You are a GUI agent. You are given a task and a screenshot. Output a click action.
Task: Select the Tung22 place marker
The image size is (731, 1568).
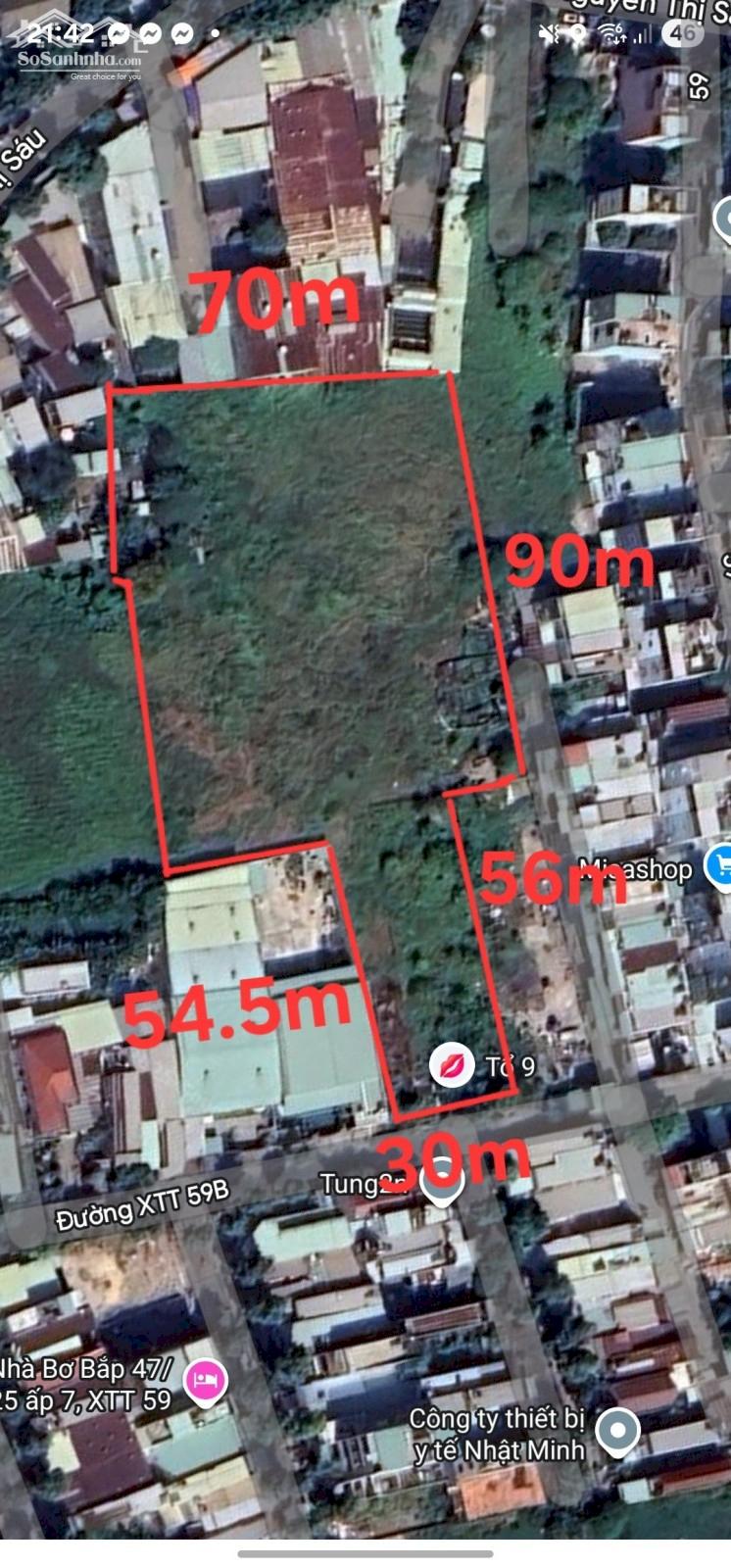(x=442, y=1181)
